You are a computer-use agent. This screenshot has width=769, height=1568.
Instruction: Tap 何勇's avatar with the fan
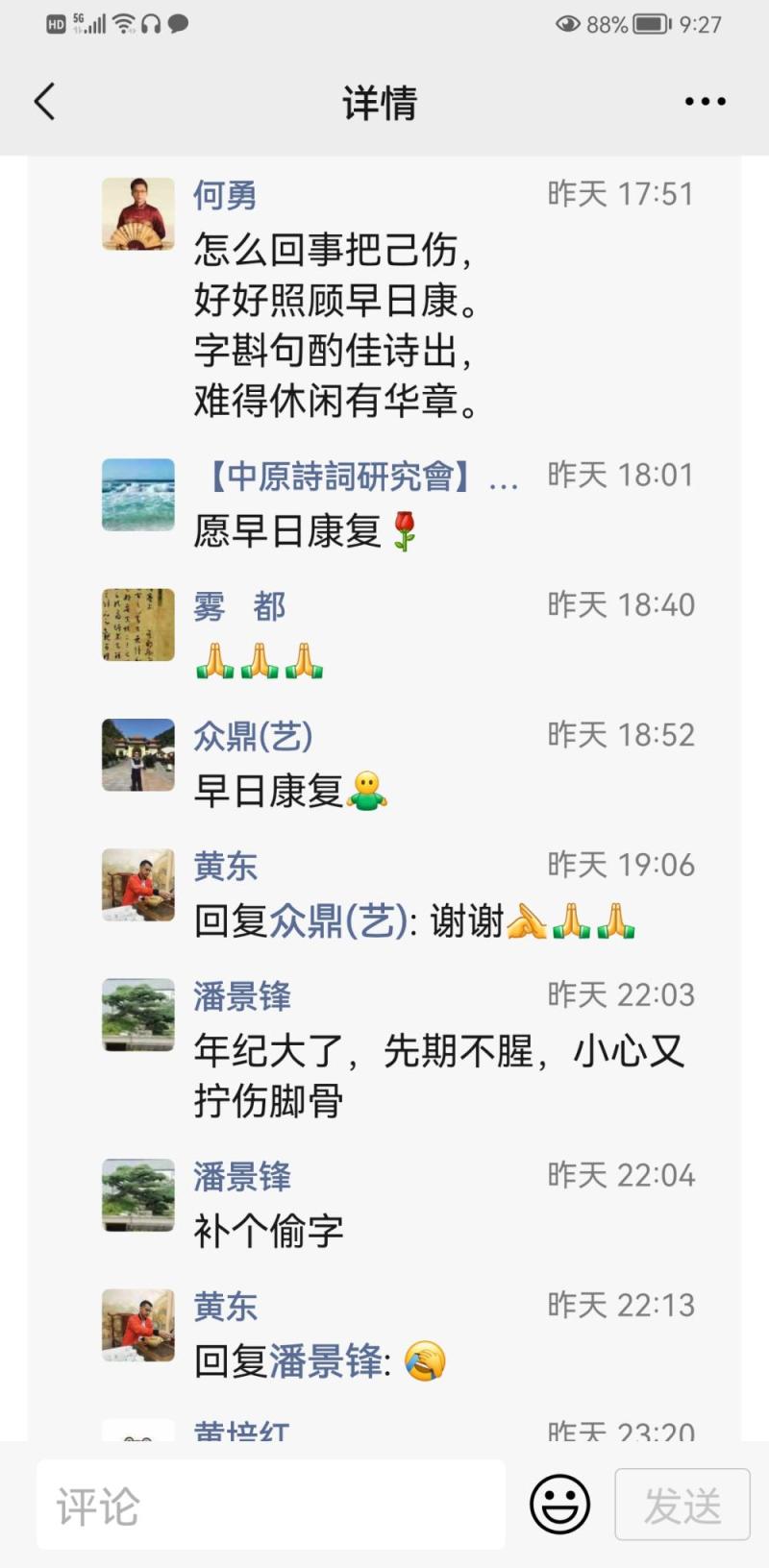point(138,213)
